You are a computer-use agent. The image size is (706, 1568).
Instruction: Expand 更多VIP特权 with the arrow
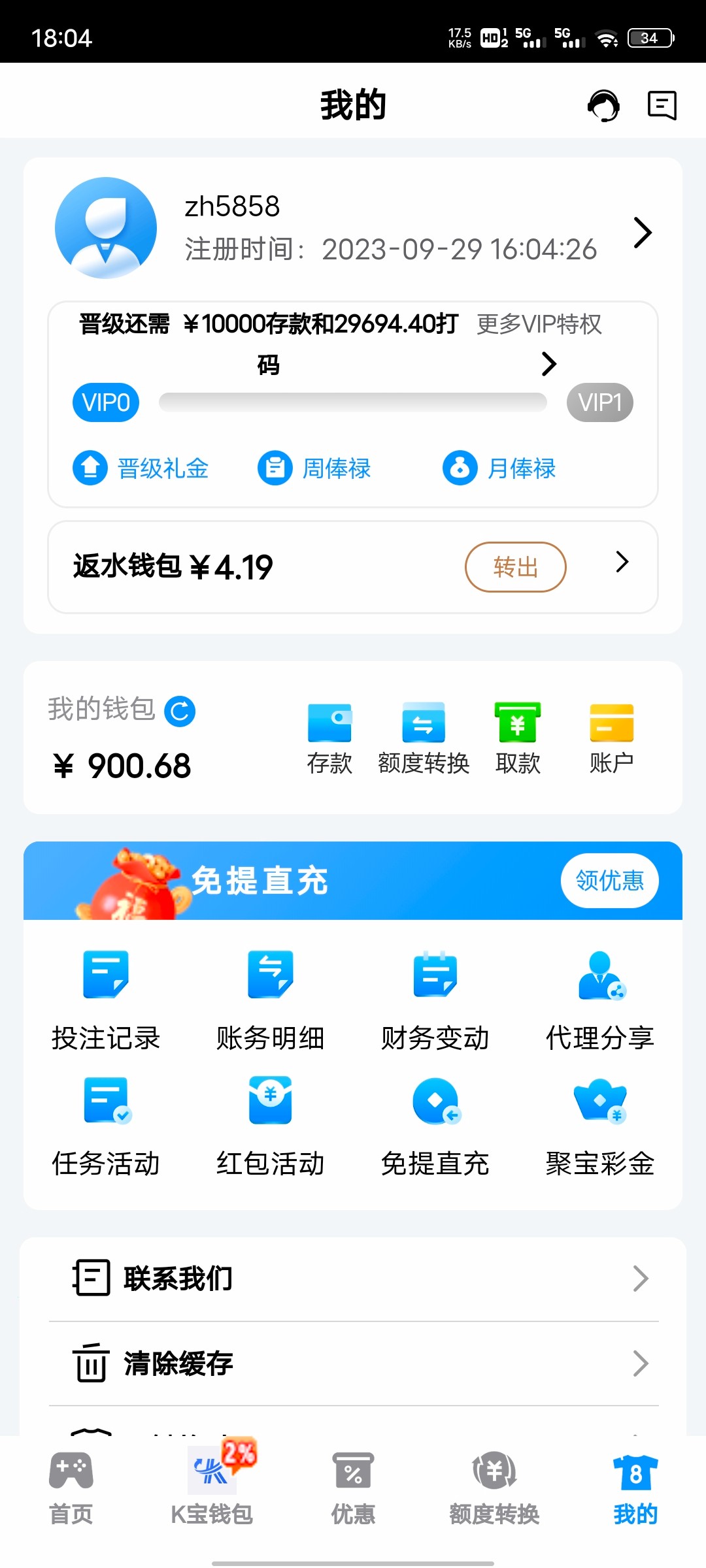[x=548, y=364]
